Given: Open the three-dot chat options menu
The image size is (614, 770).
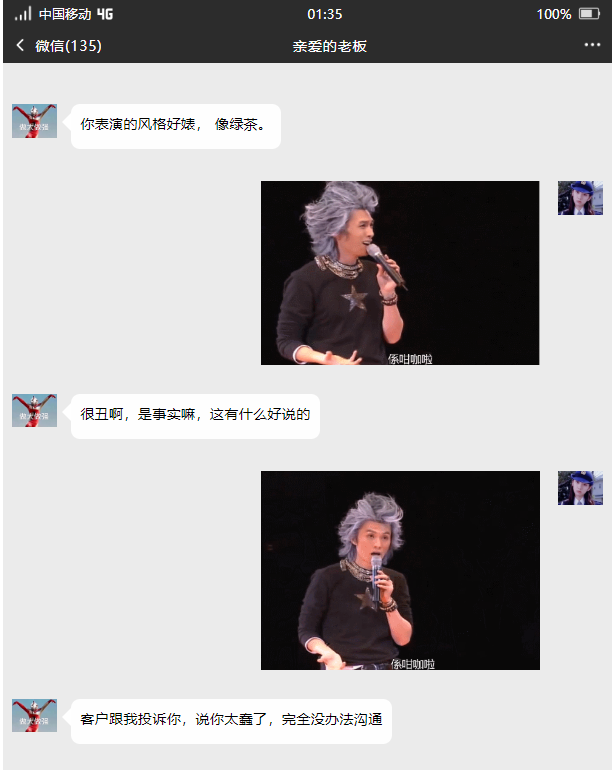Looking at the screenshot, I should click(x=592, y=45).
